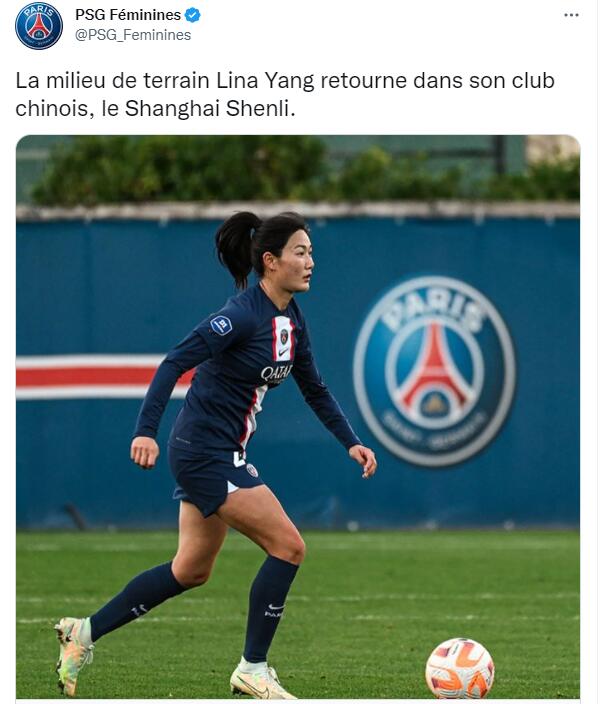
Task: Open the PSG Féminines account name
Action: click(128, 15)
